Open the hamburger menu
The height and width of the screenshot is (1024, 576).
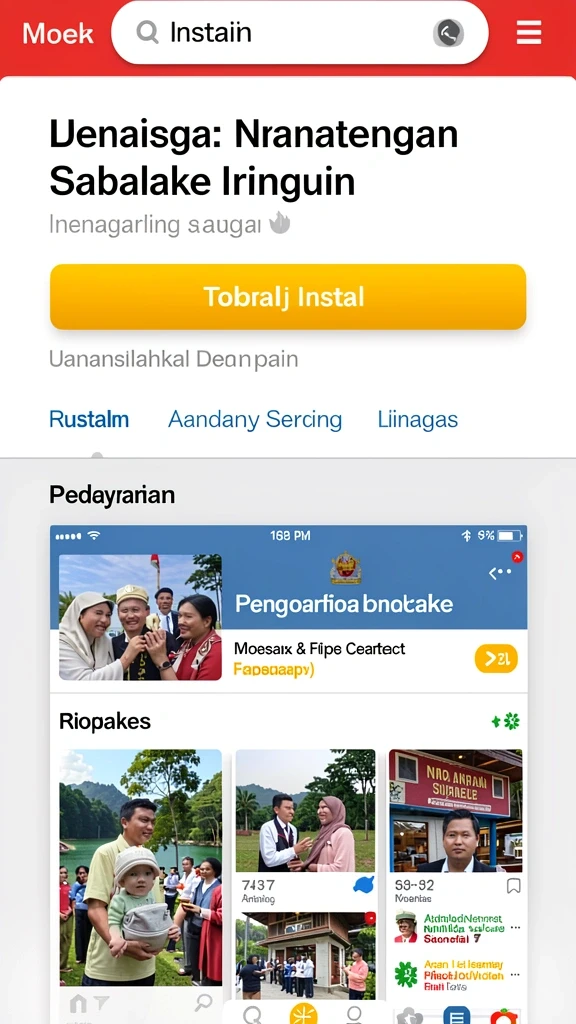pyautogui.click(x=528, y=32)
